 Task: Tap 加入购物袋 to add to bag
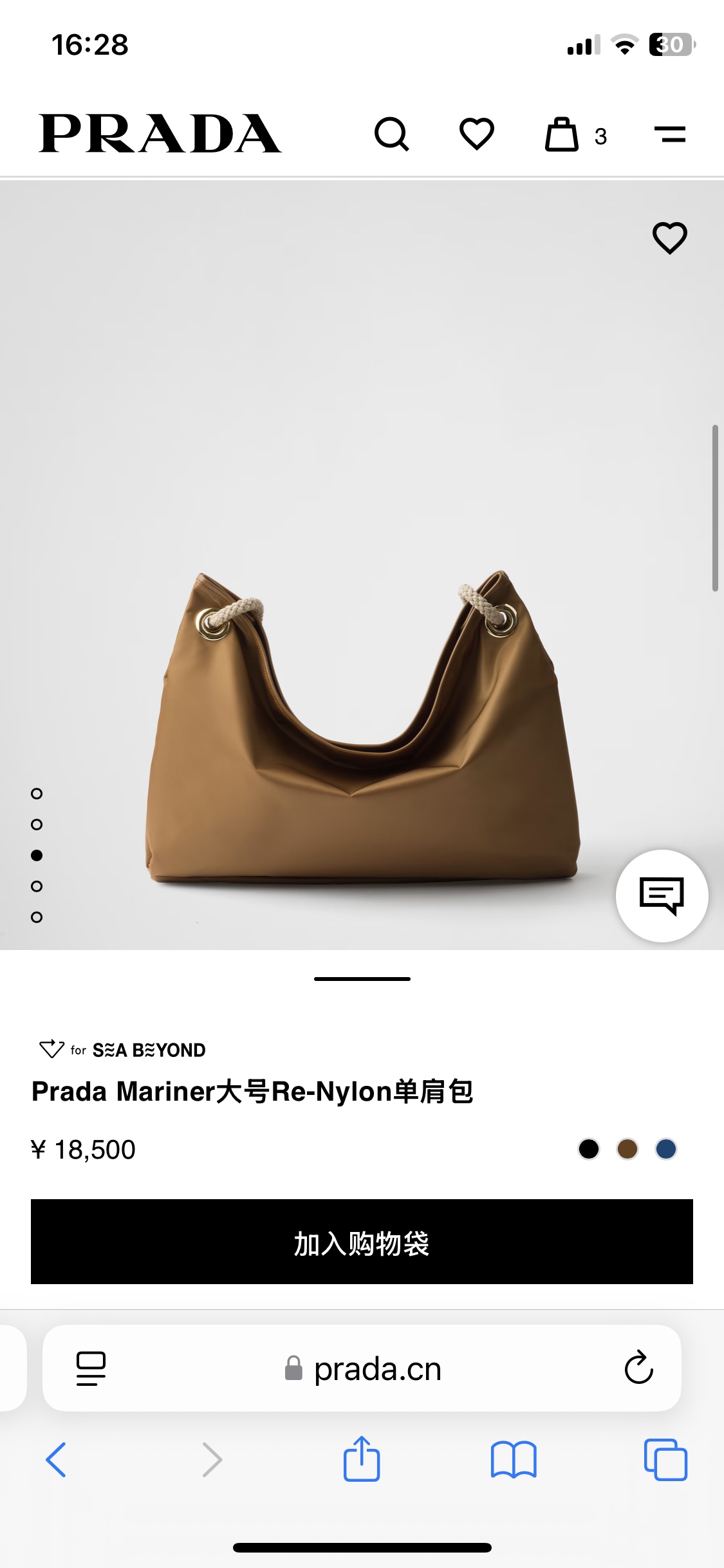[362, 1242]
